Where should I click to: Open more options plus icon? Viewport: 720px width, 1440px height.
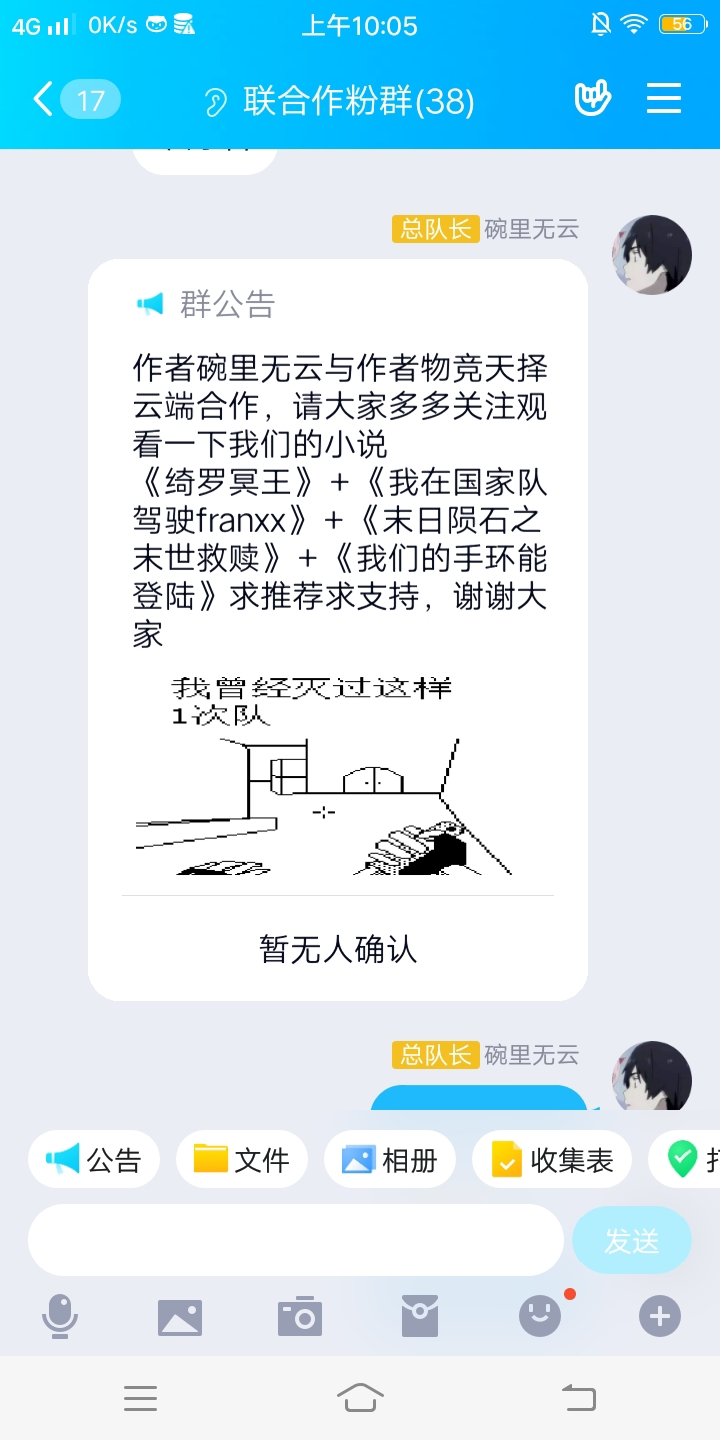coord(660,1317)
